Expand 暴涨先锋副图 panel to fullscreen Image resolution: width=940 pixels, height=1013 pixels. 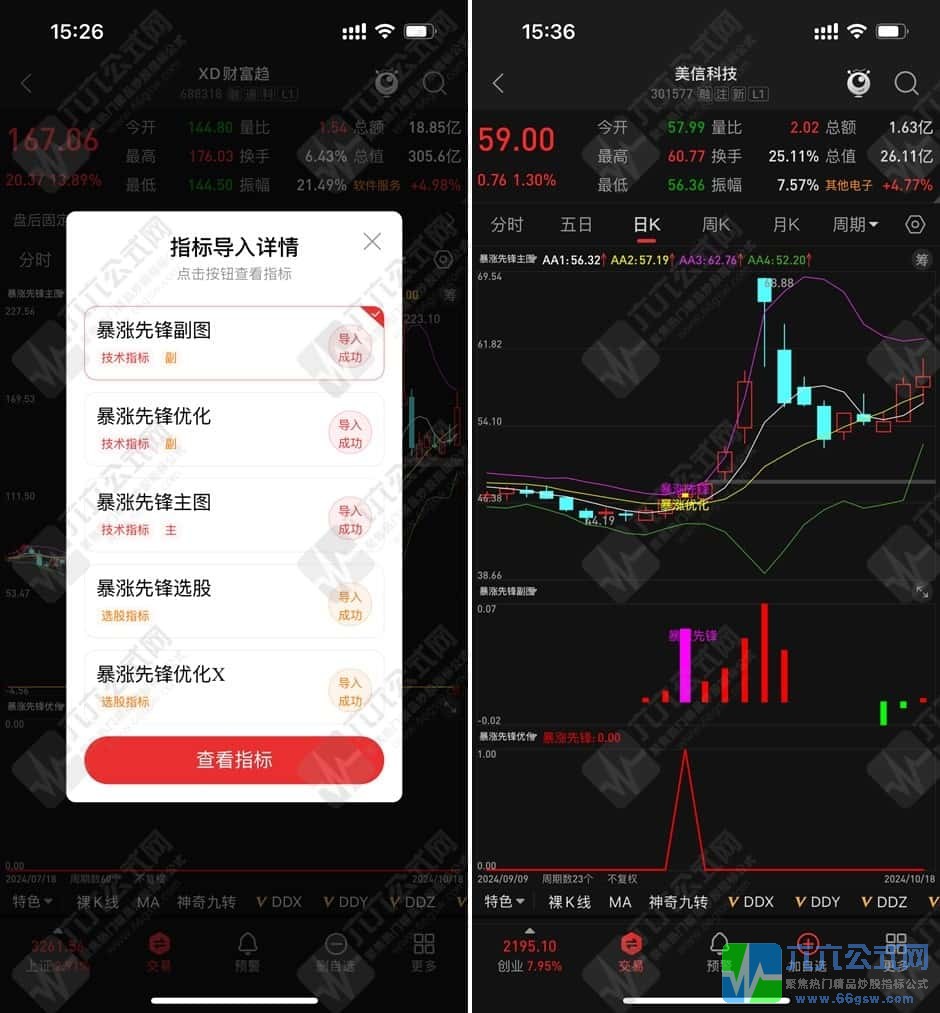click(x=921, y=590)
